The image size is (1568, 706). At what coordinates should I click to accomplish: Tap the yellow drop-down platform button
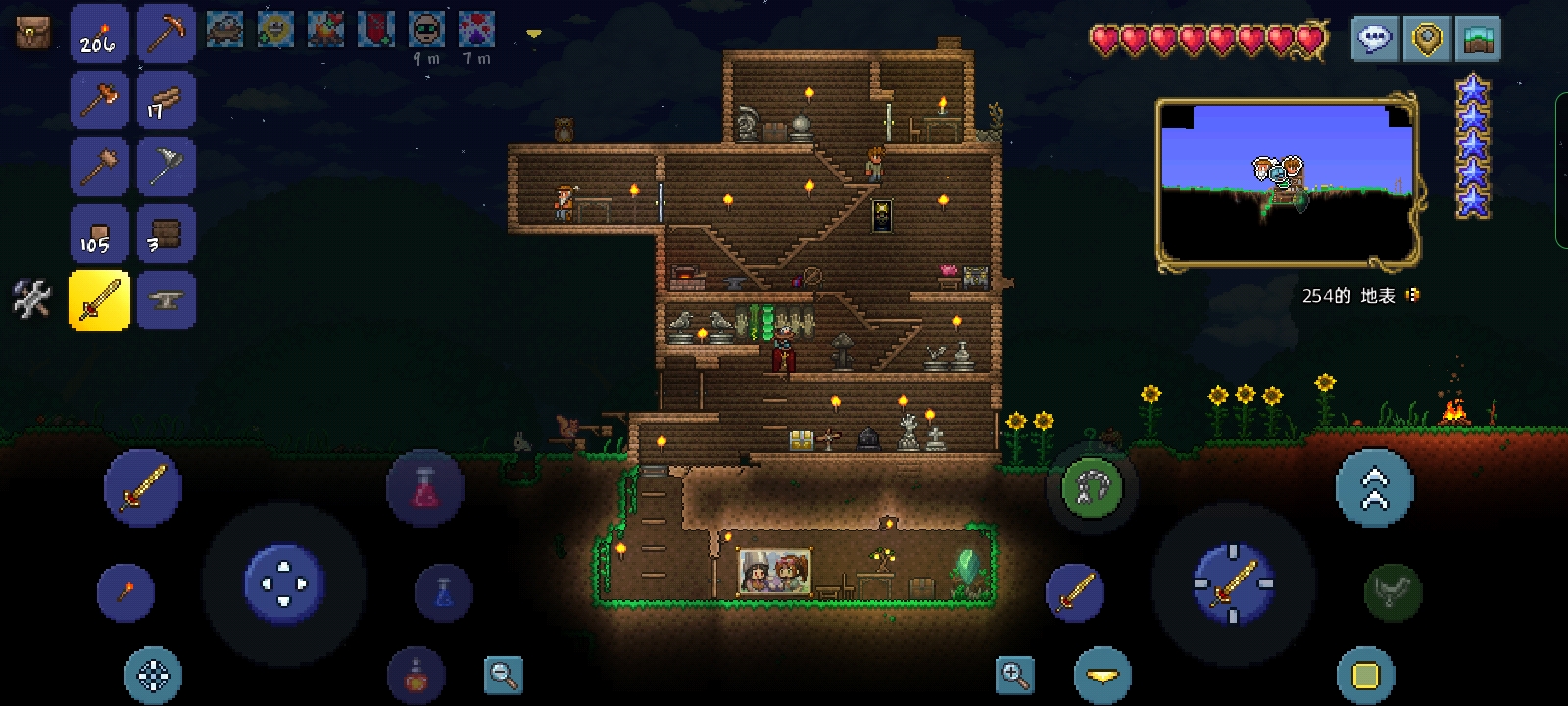coord(1102,675)
